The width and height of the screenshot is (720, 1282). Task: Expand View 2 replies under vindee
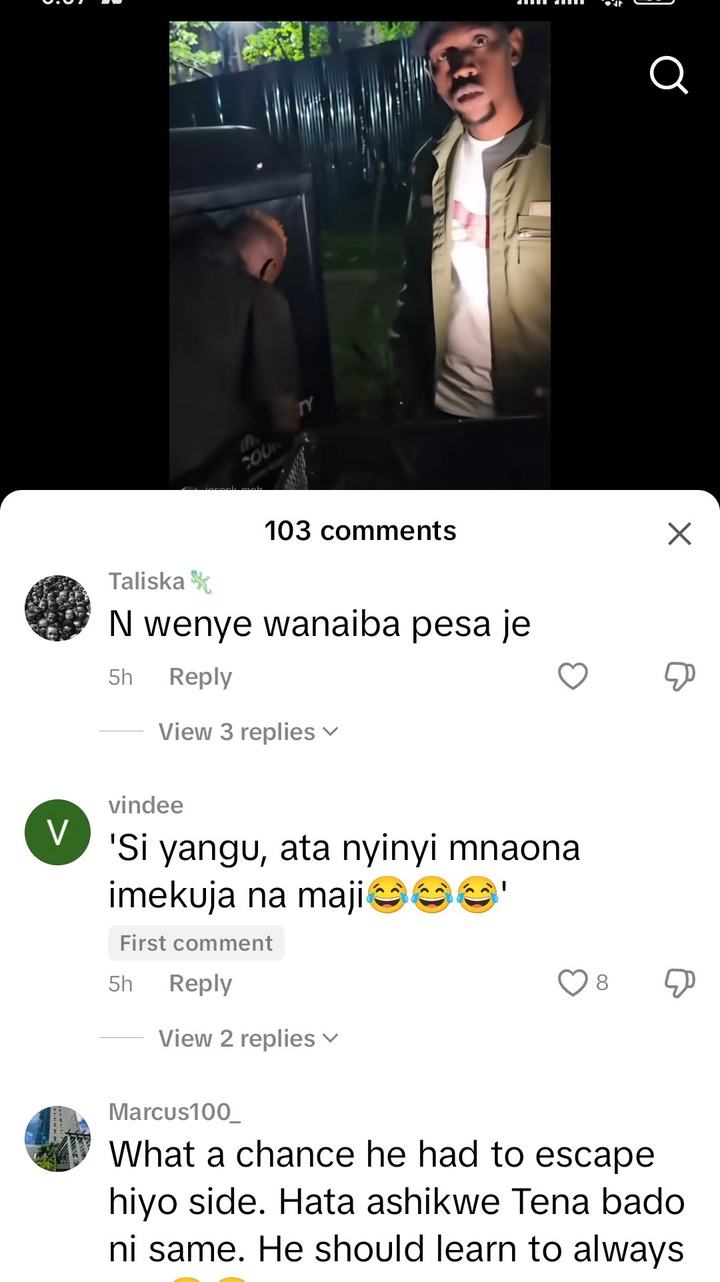pos(248,1039)
